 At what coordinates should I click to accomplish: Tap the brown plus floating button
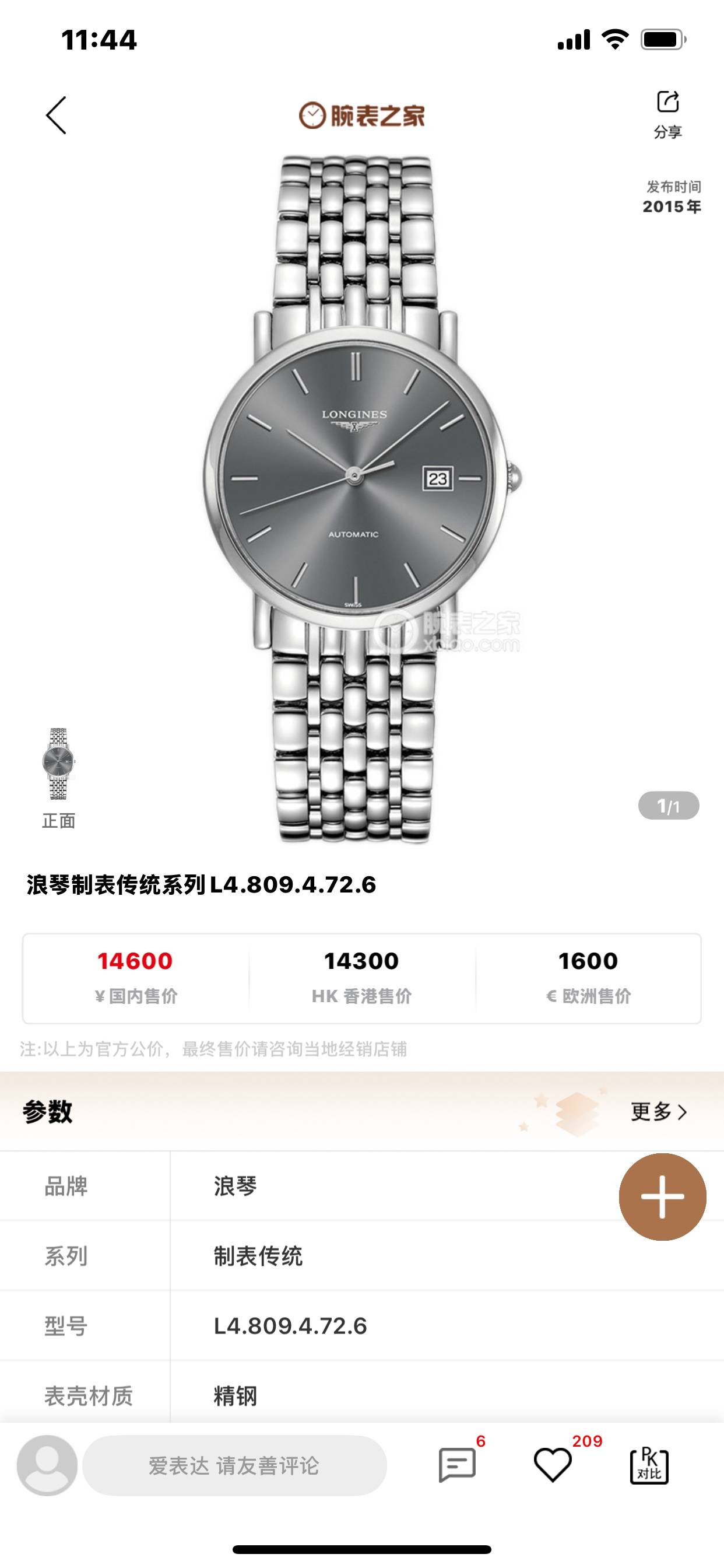pos(662,1196)
